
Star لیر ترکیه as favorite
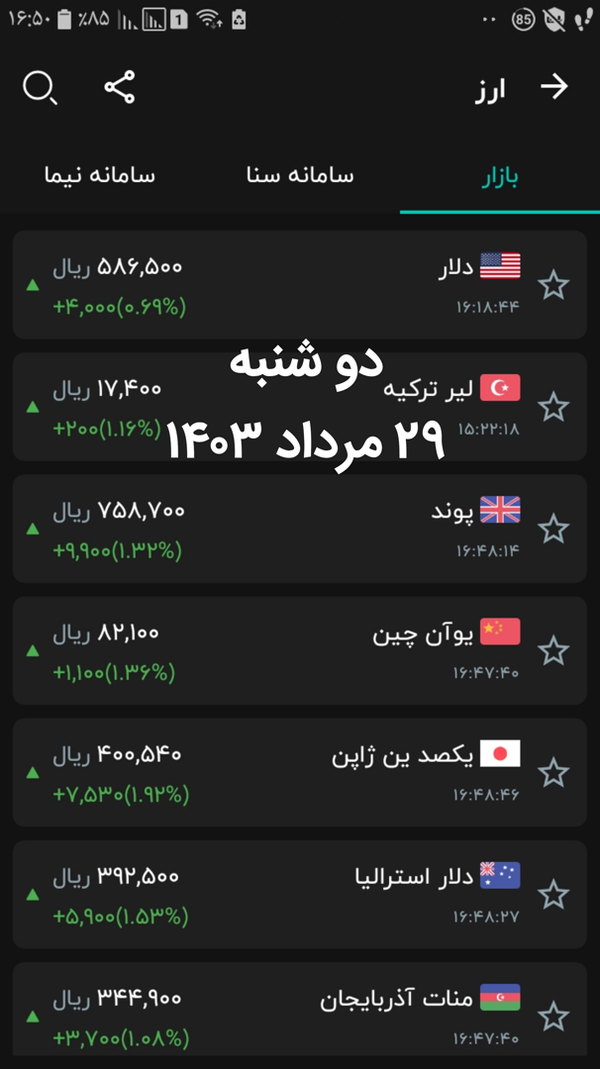[553, 407]
